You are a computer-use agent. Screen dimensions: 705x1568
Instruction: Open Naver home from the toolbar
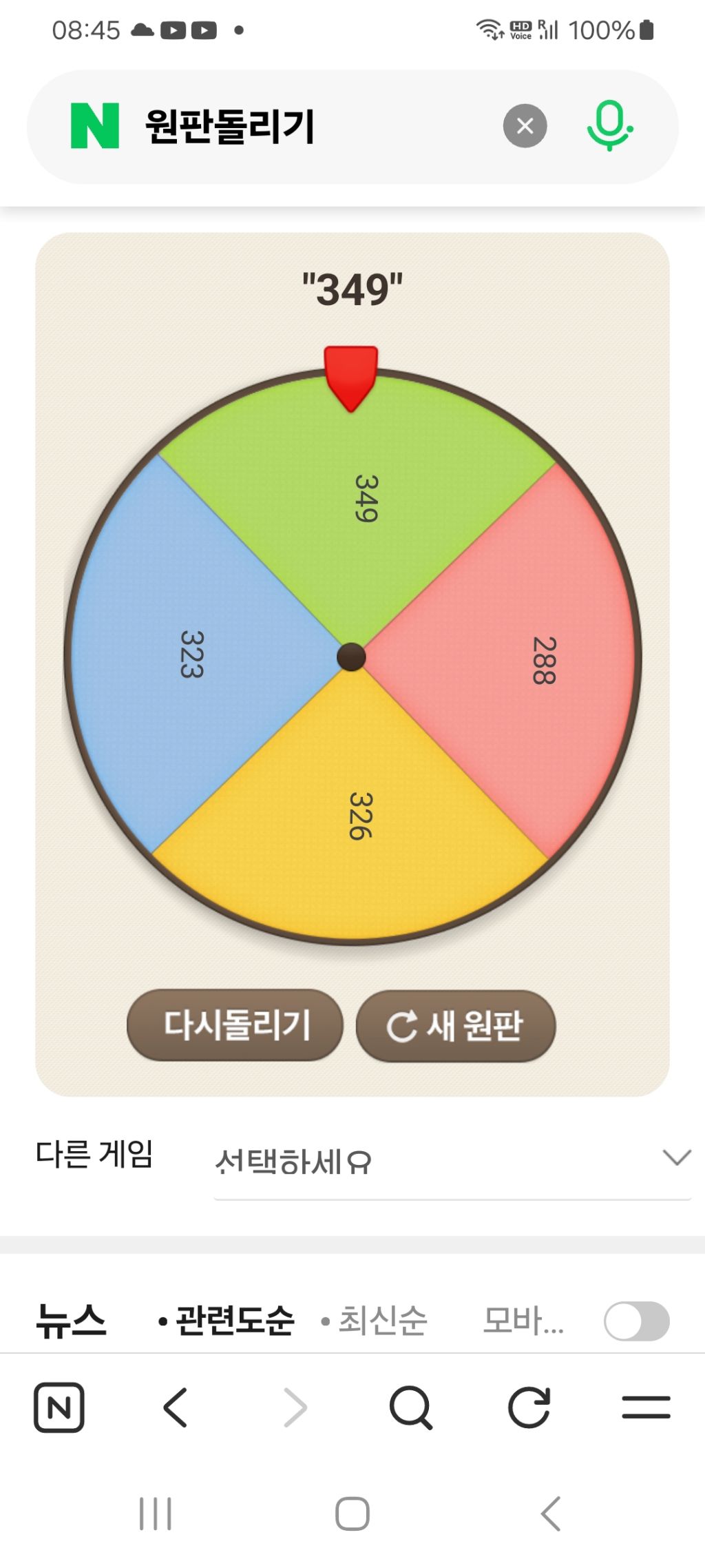pyautogui.click(x=59, y=1407)
